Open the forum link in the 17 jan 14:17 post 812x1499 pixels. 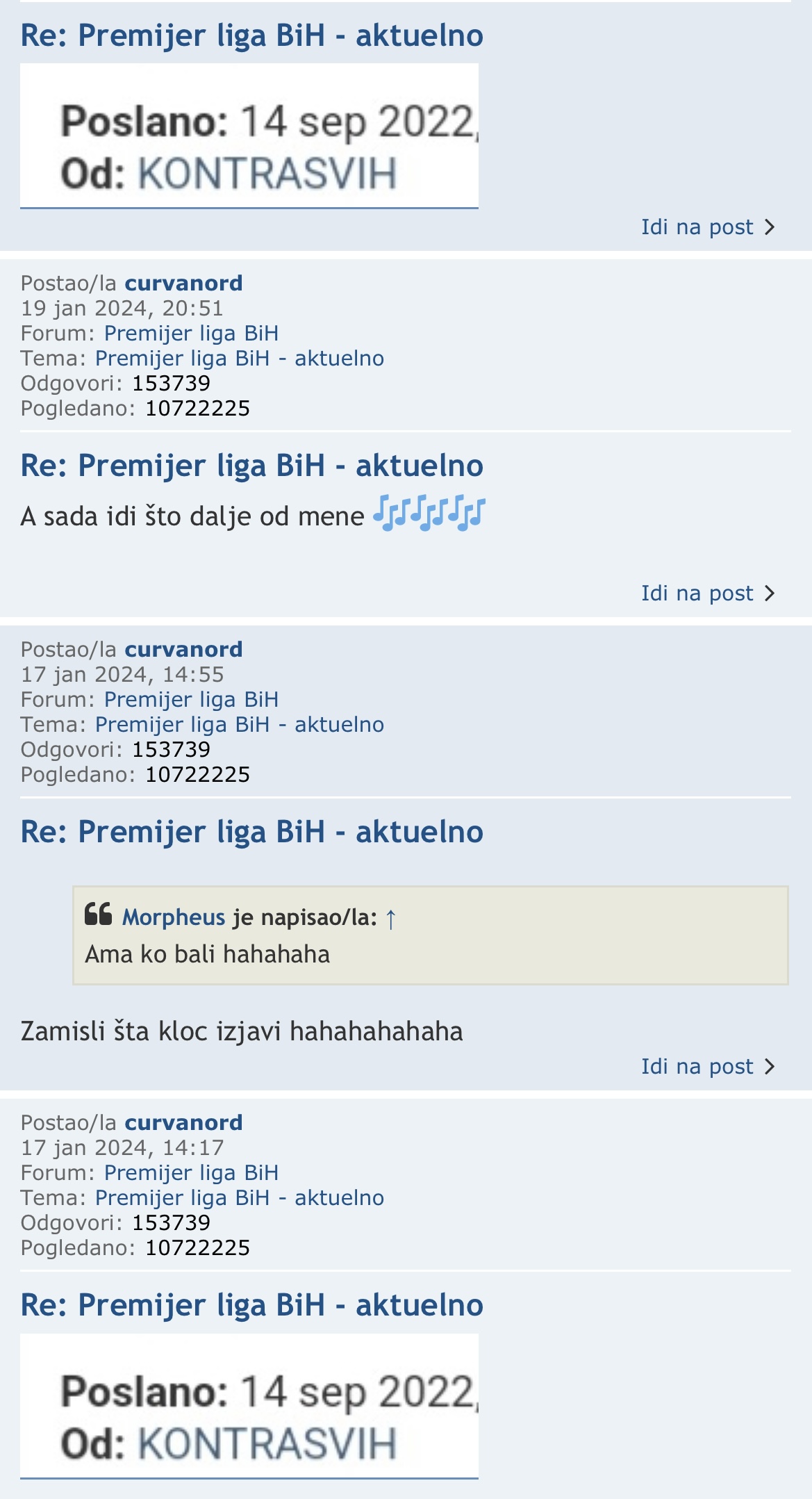(191, 1172)
